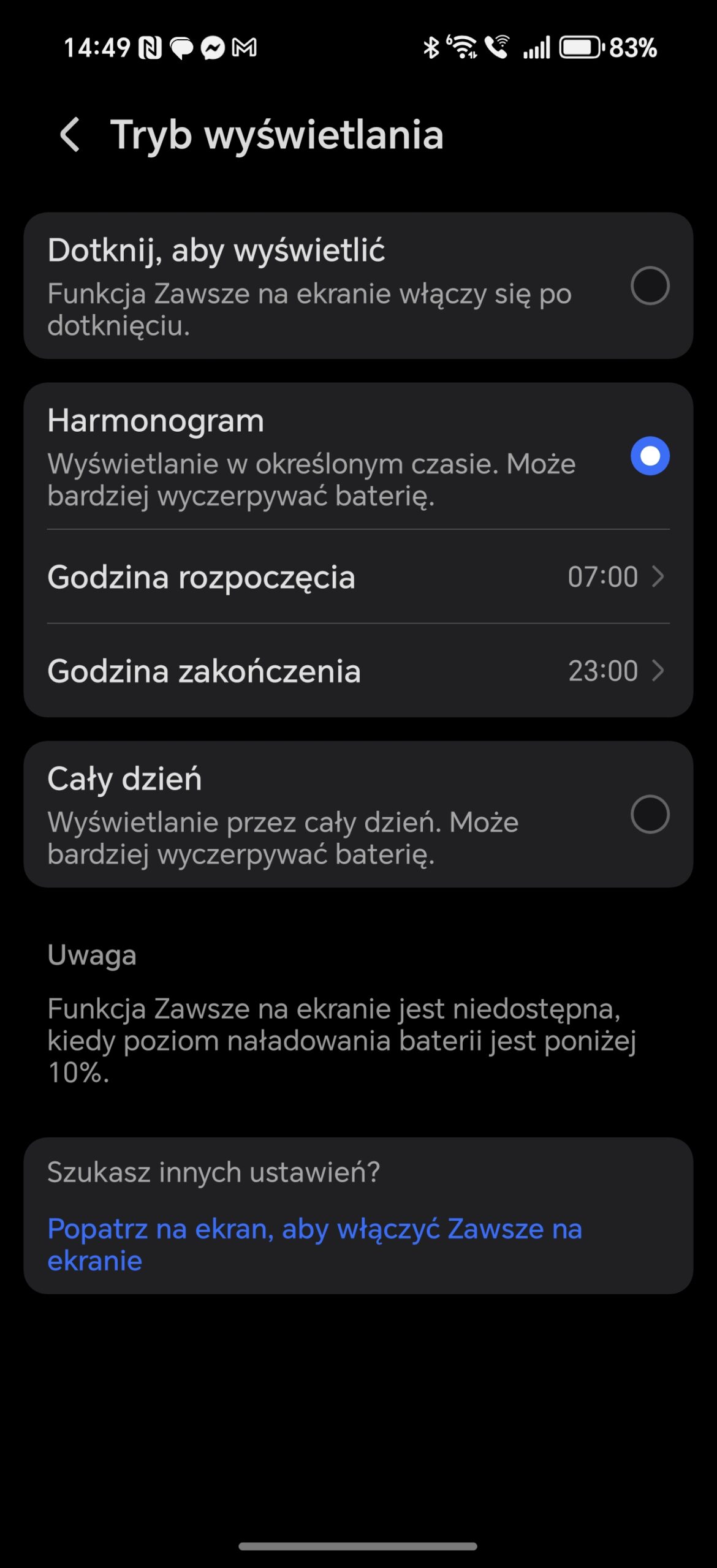Go back from Tryb wyświetlania
717x1568 pixels.
tap(70, 134)
